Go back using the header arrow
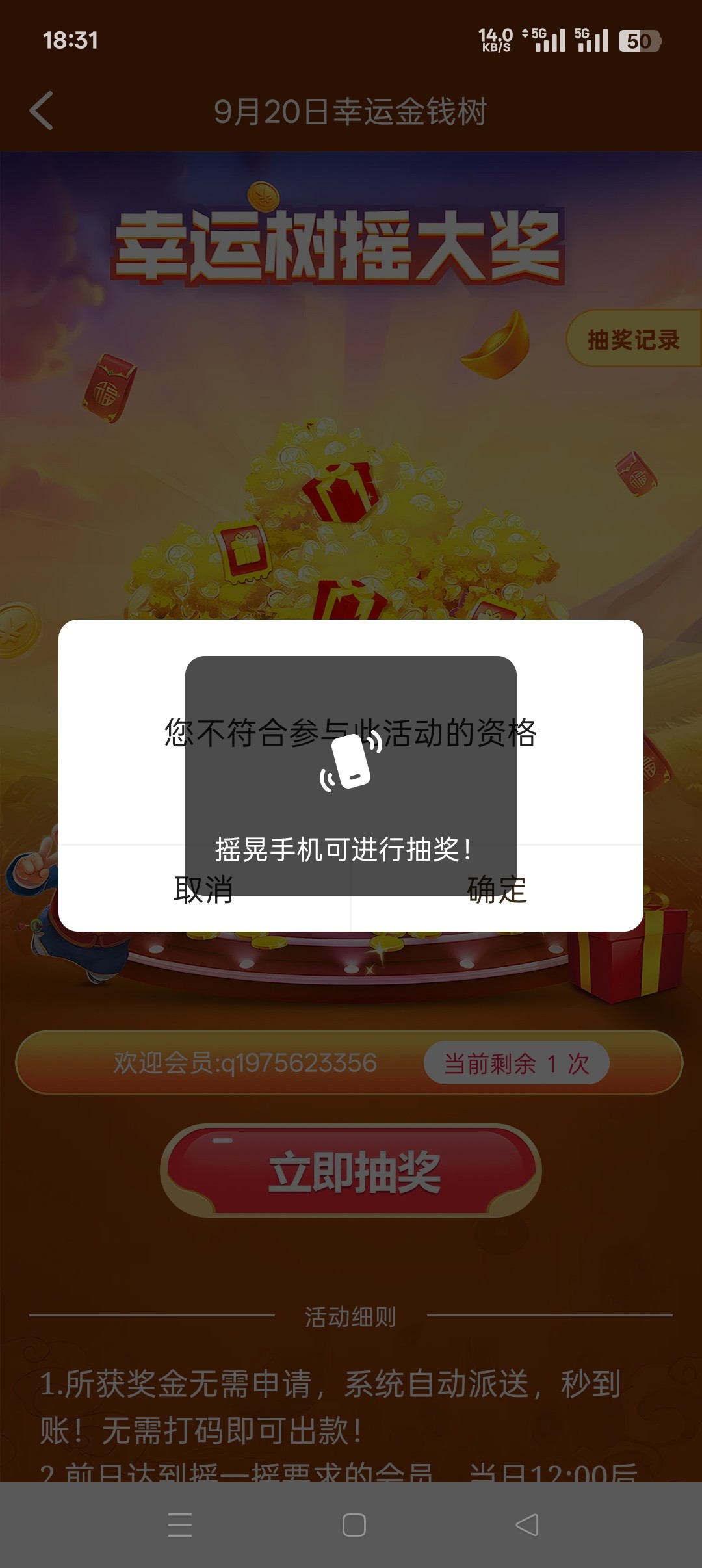Screen dimensions: 702x1568 tap(42, 111)
